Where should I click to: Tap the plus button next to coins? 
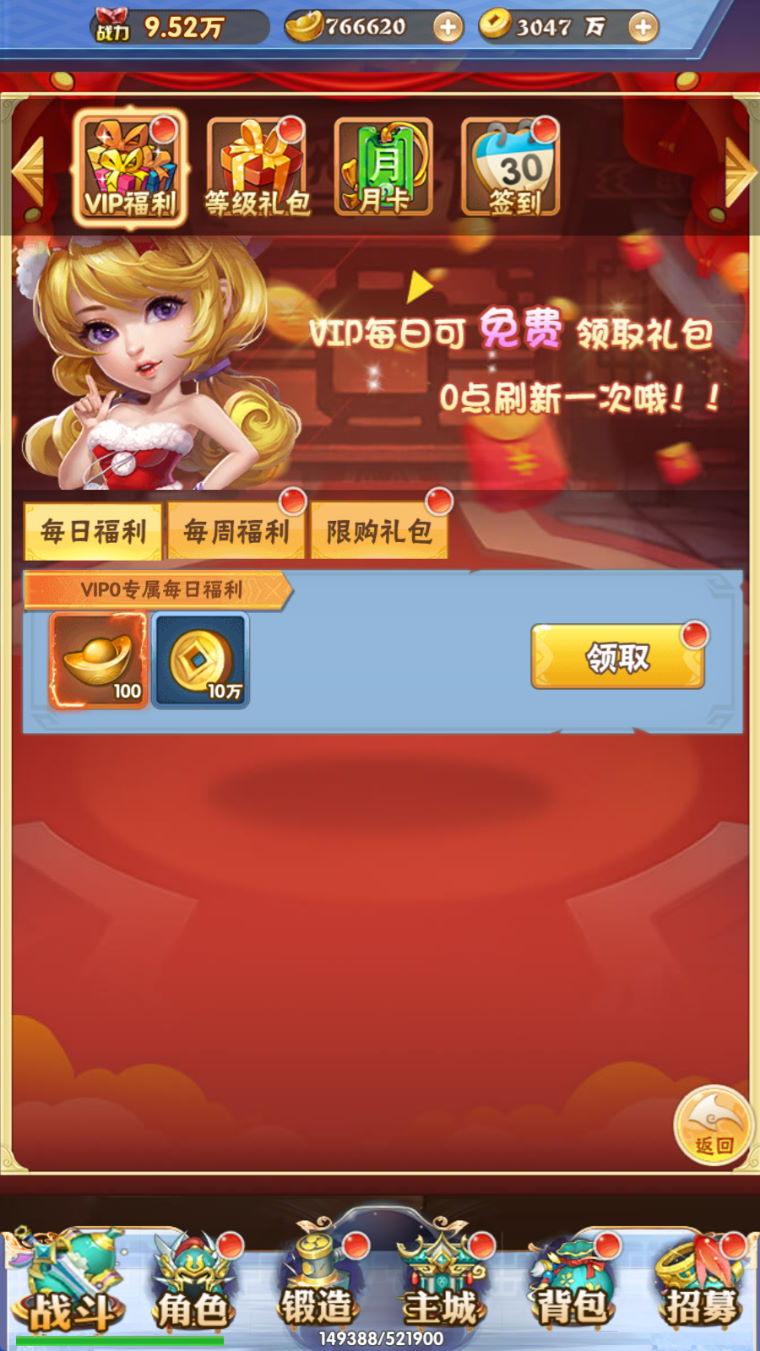[643, 27]
